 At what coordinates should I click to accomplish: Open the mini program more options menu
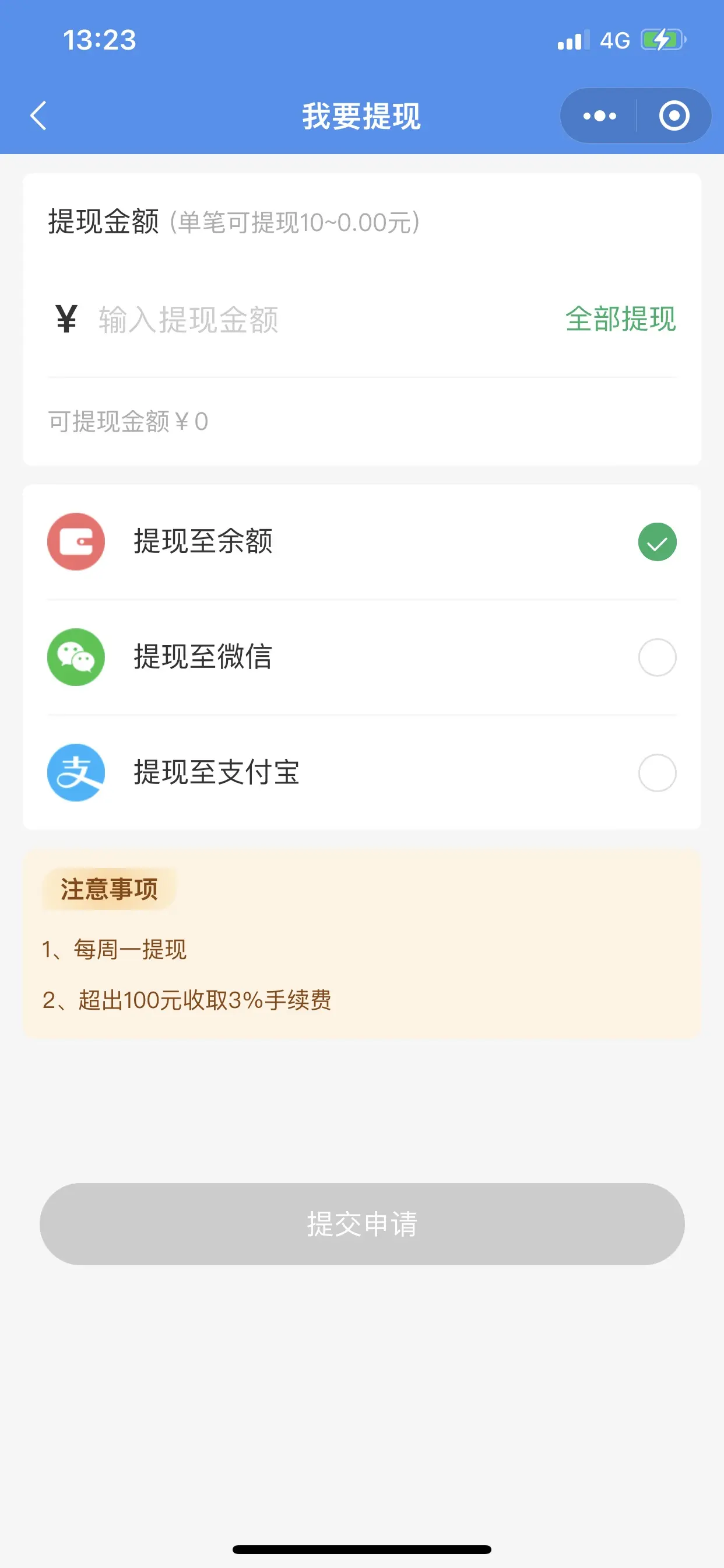[599, 116]
